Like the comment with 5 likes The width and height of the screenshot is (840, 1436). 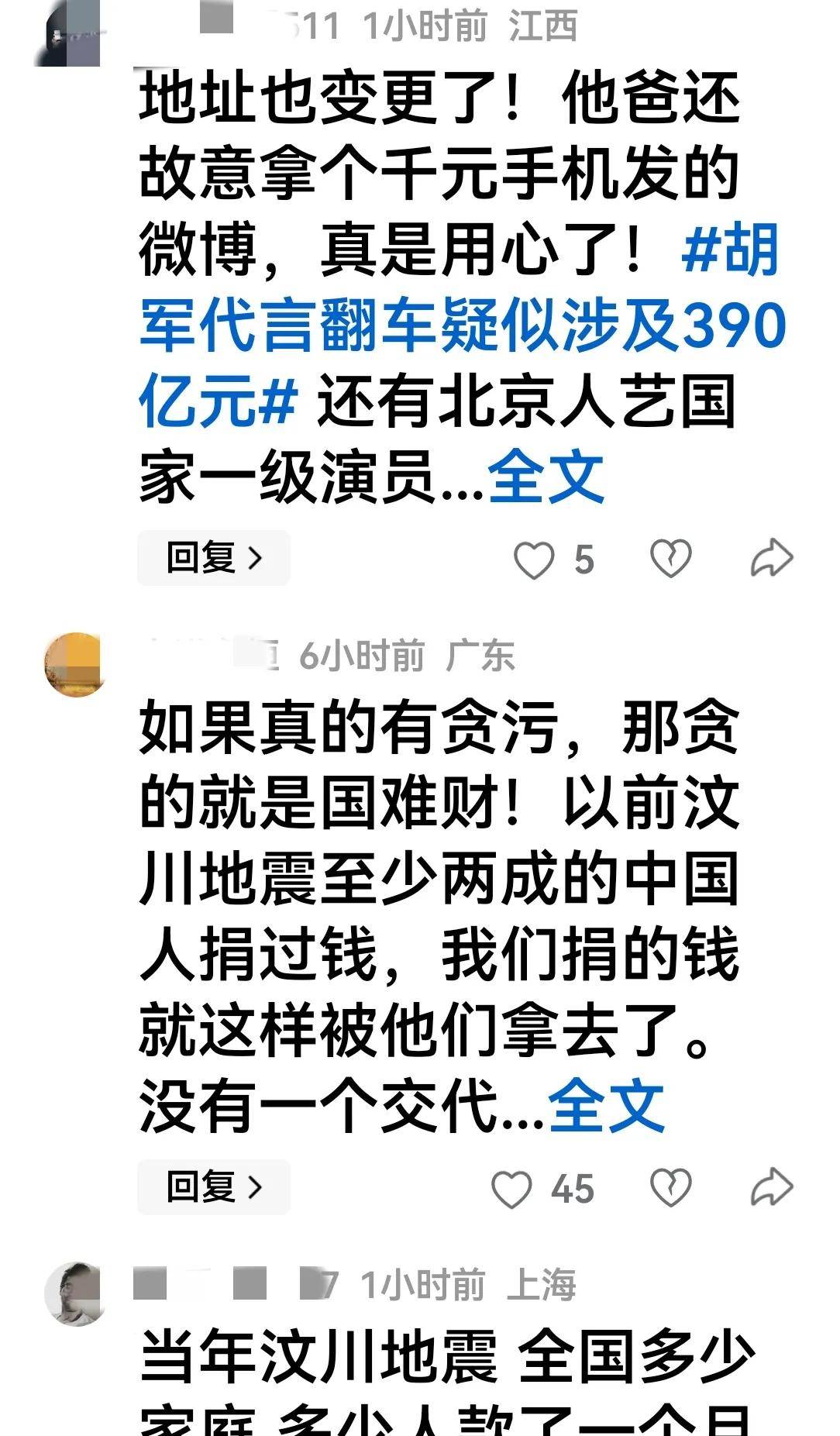(534, 560)
